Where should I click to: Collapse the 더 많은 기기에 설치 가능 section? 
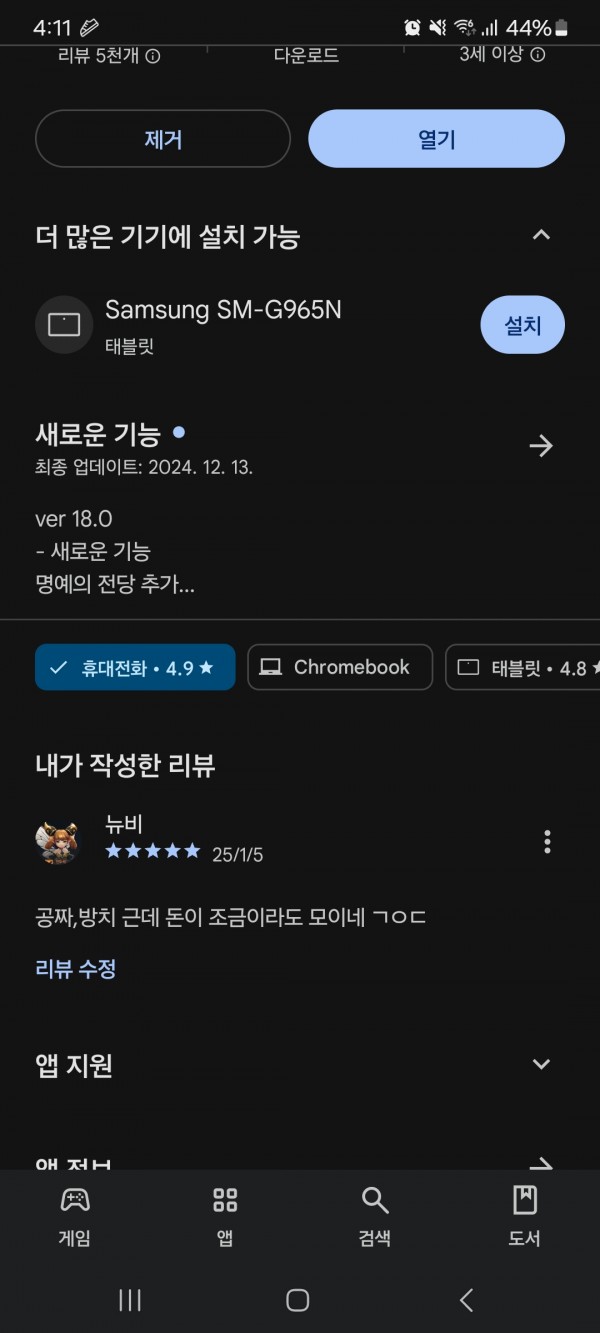click(x=541, y=236)
